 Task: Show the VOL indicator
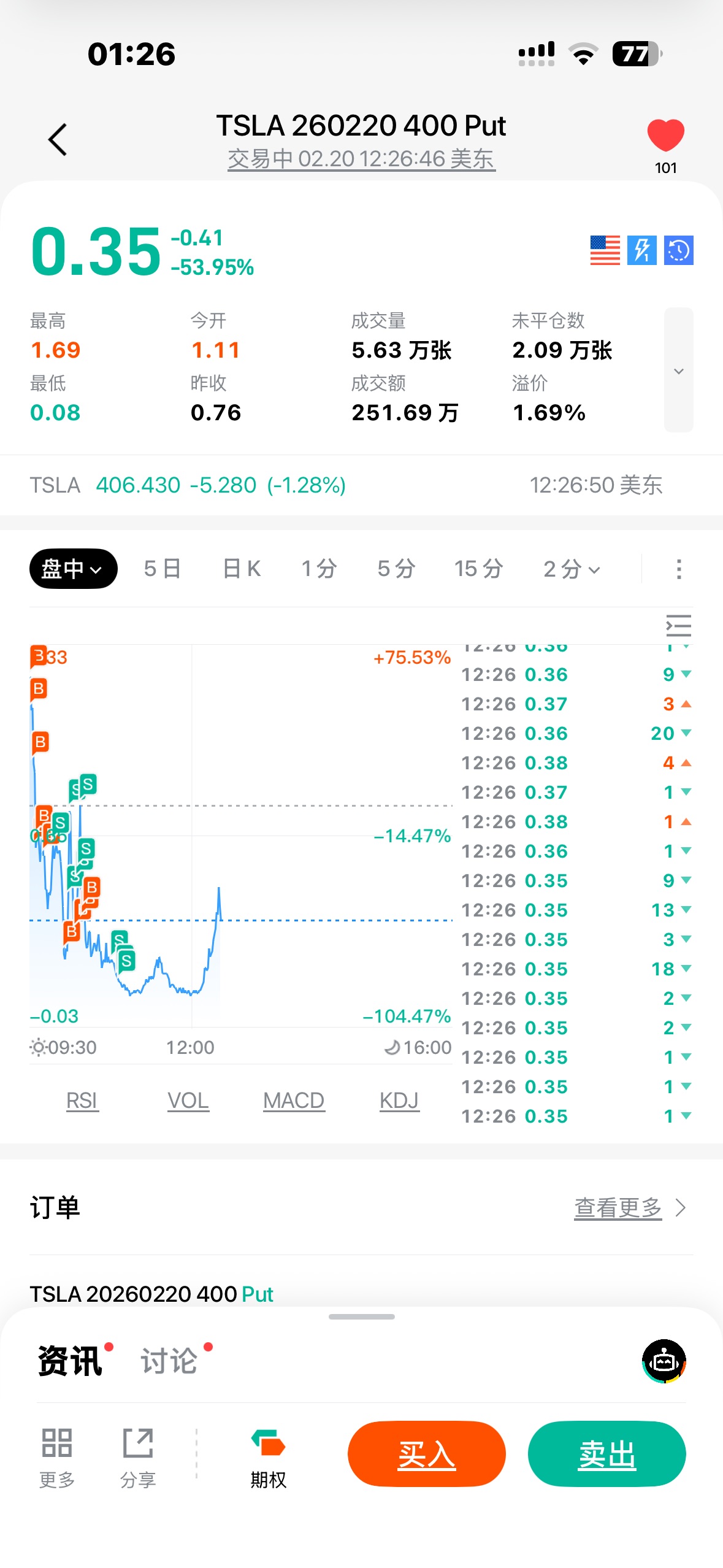[188, 1101]
